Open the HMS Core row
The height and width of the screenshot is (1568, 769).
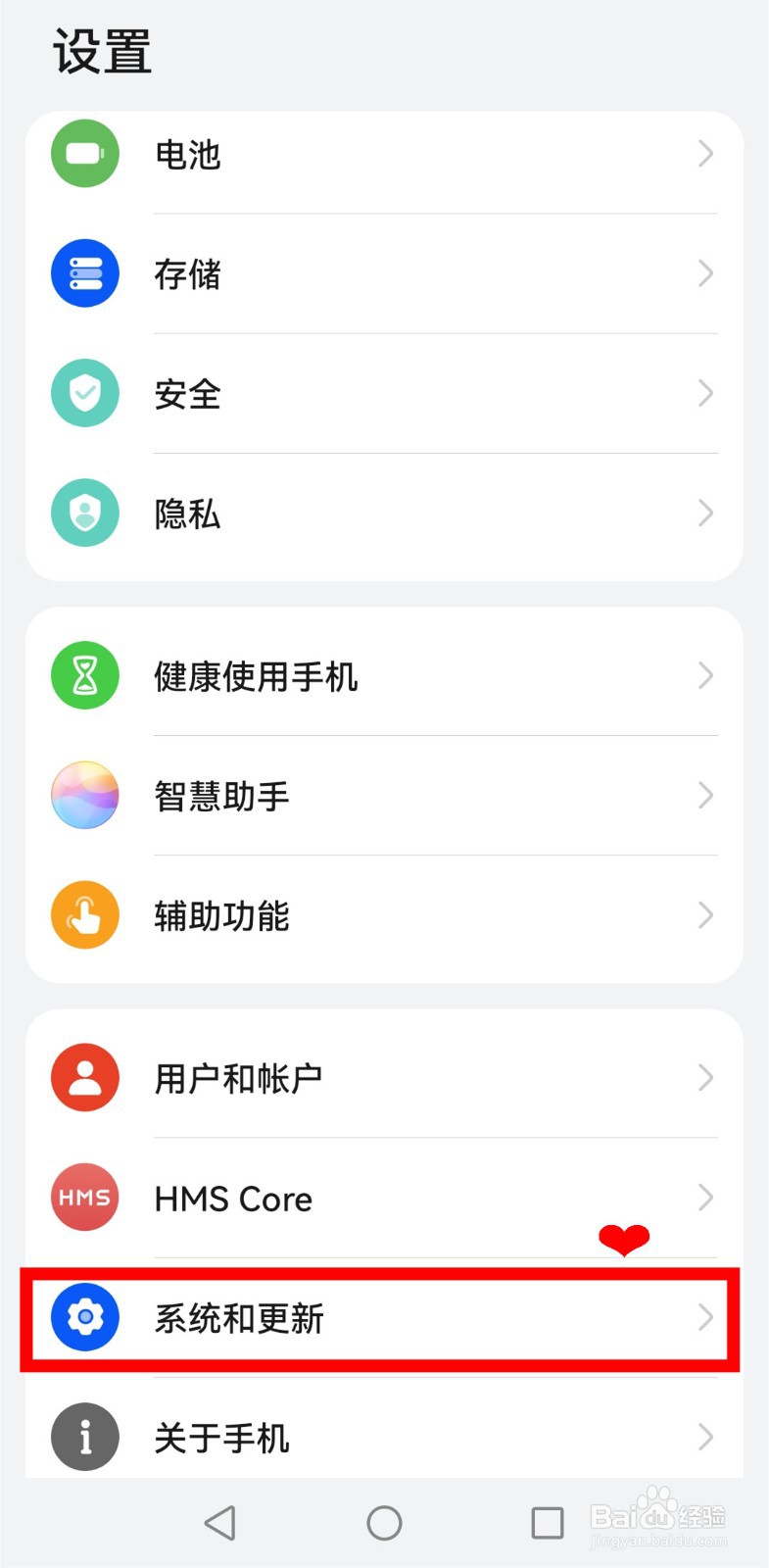(382, 1198)
